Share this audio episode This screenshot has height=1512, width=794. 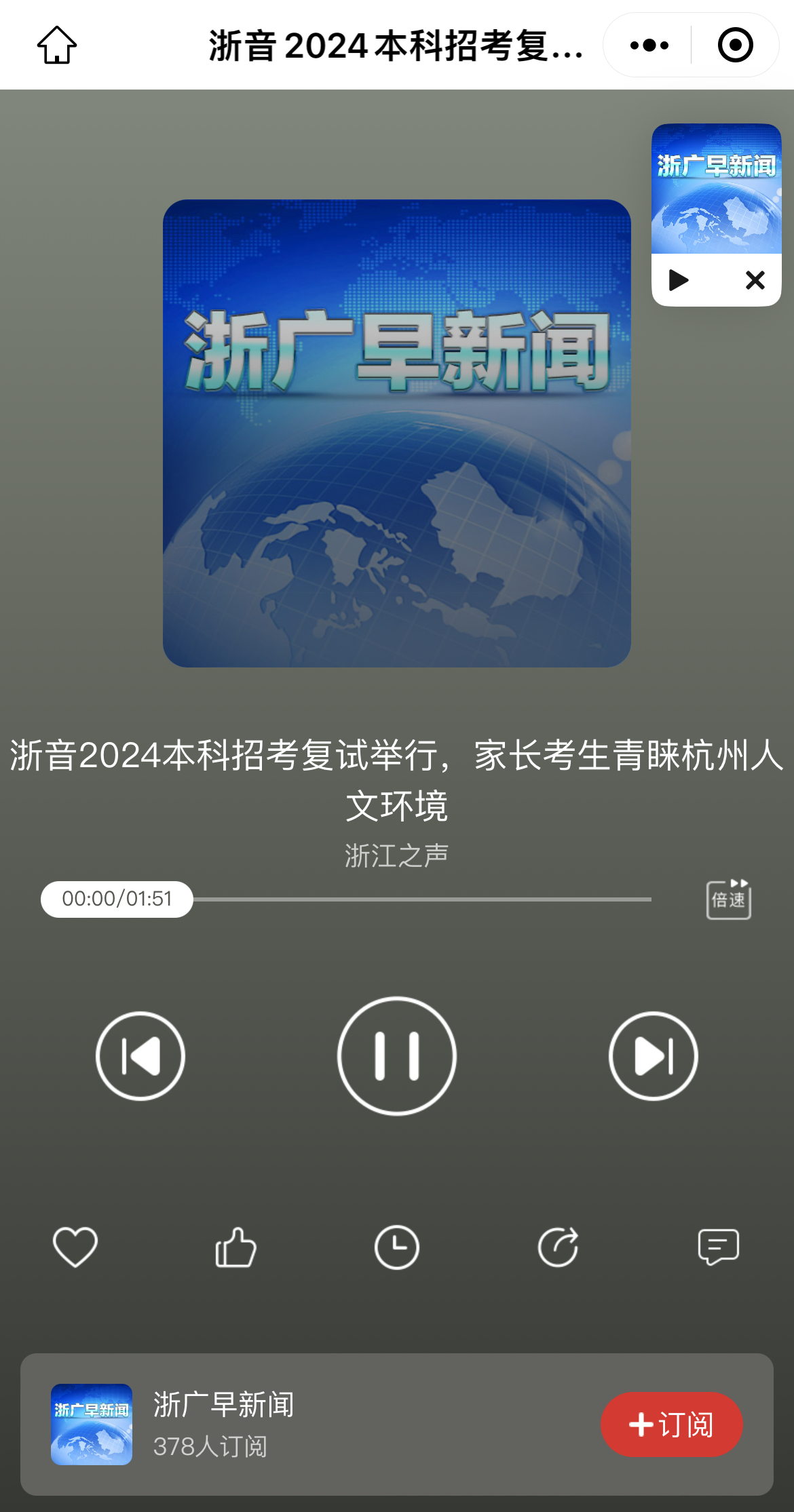[x=558, y=1247]
